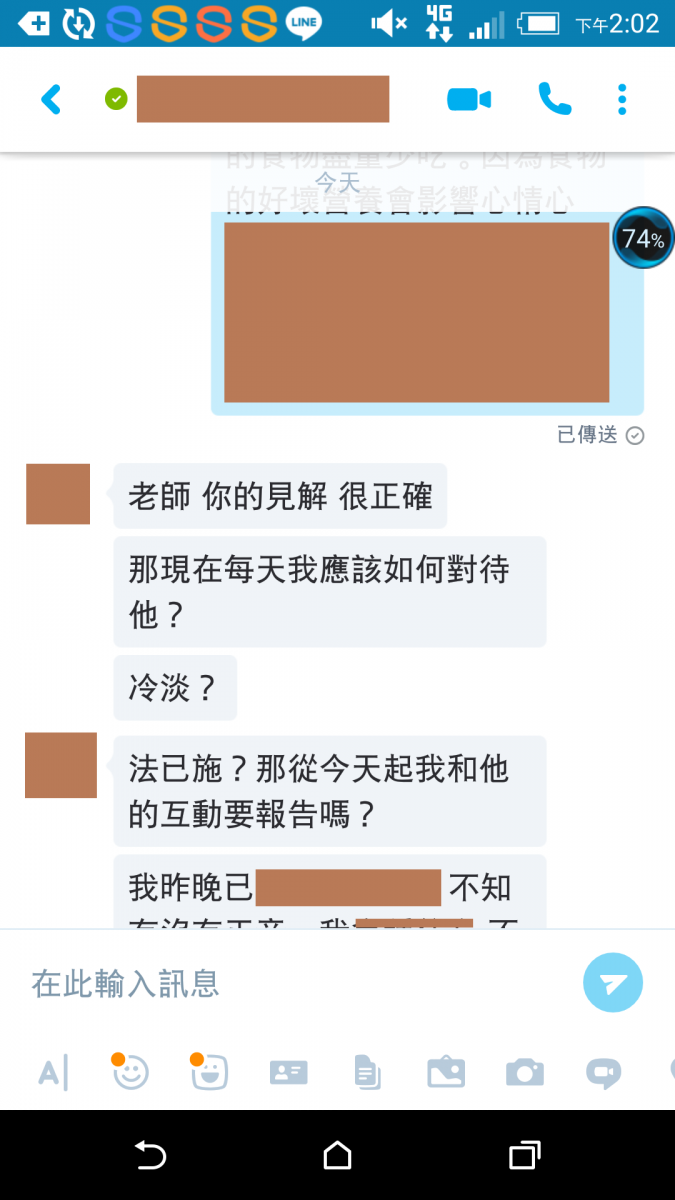Send the message

(x=613, y=983)
